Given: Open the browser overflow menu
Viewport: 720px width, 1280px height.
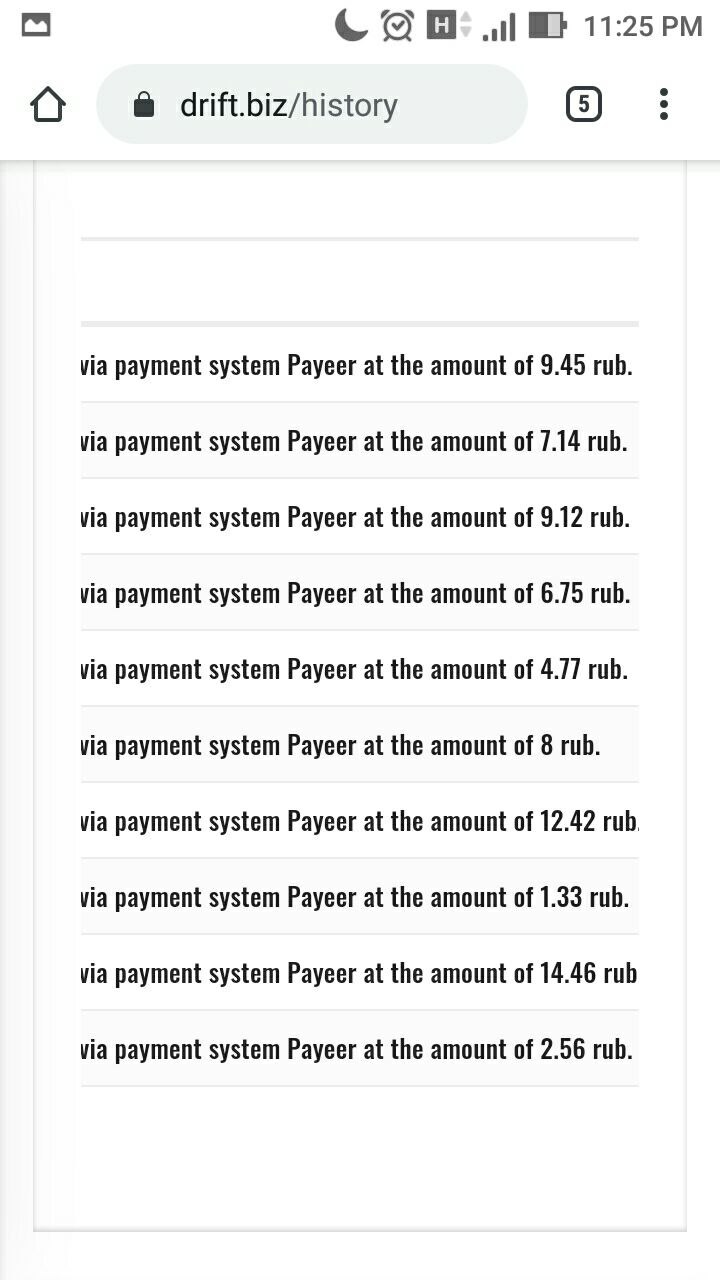Looking at the screenshot, I should (x=664, y=104).
